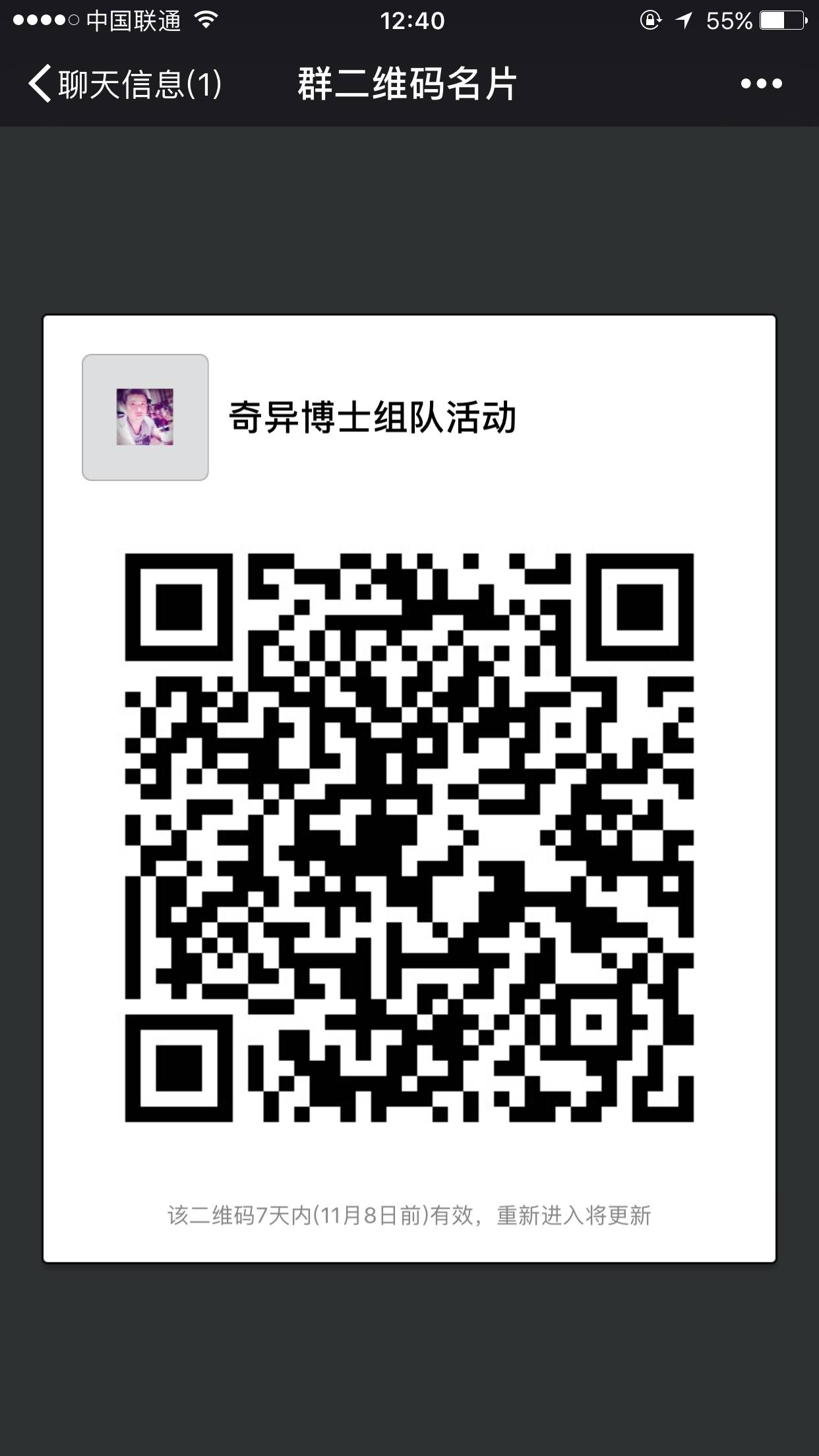Viewport: 819px width, 1456px height.
Task: Go back to 聊天信息 chat info
Action: coord(124,84)
